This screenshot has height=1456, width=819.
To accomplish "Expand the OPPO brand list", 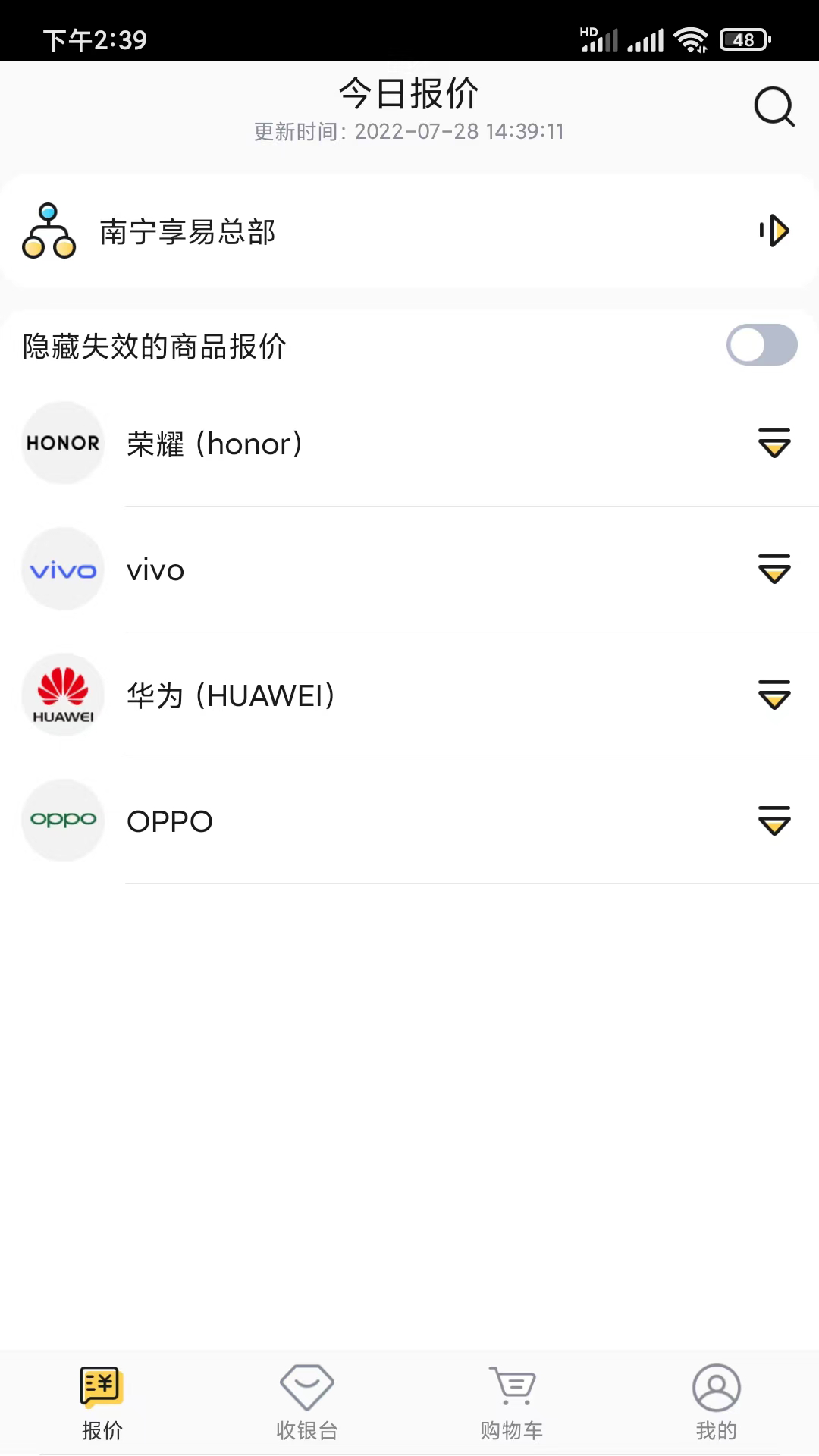I will pyautogui.click(x=773, y=821).
